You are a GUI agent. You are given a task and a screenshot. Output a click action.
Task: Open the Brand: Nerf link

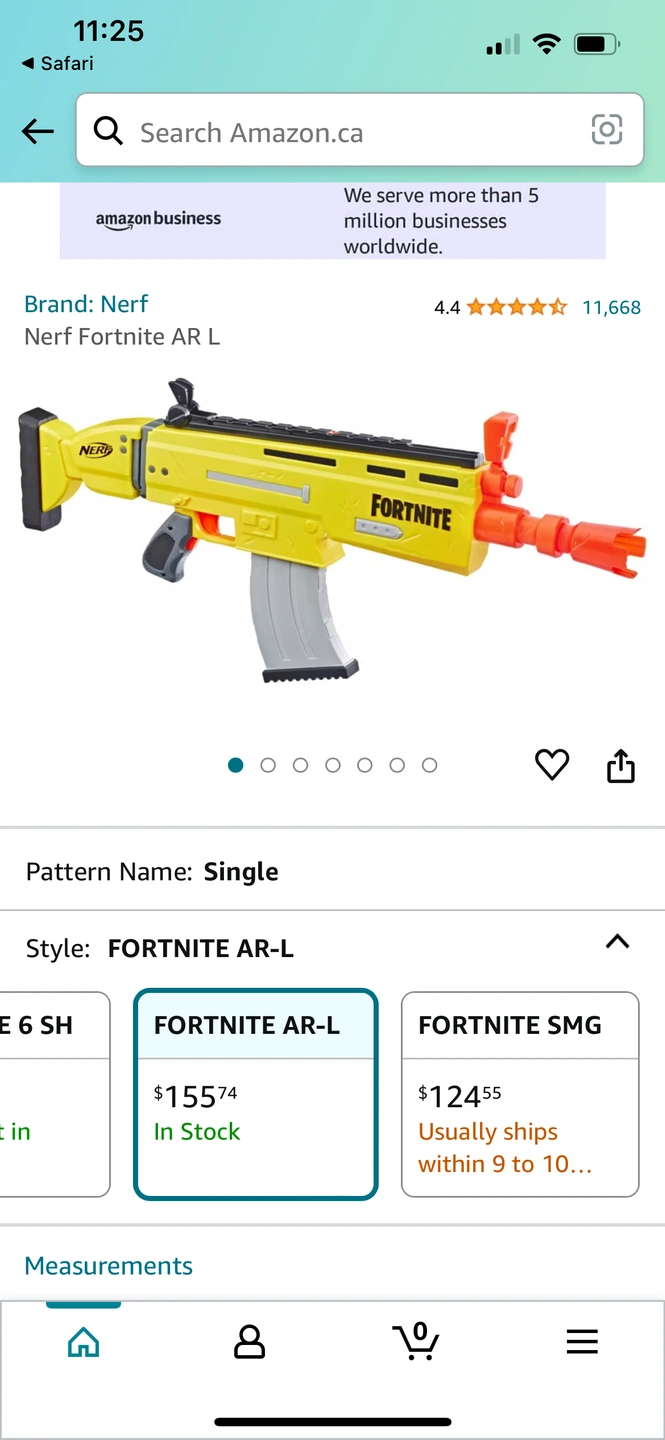(86, 304)
